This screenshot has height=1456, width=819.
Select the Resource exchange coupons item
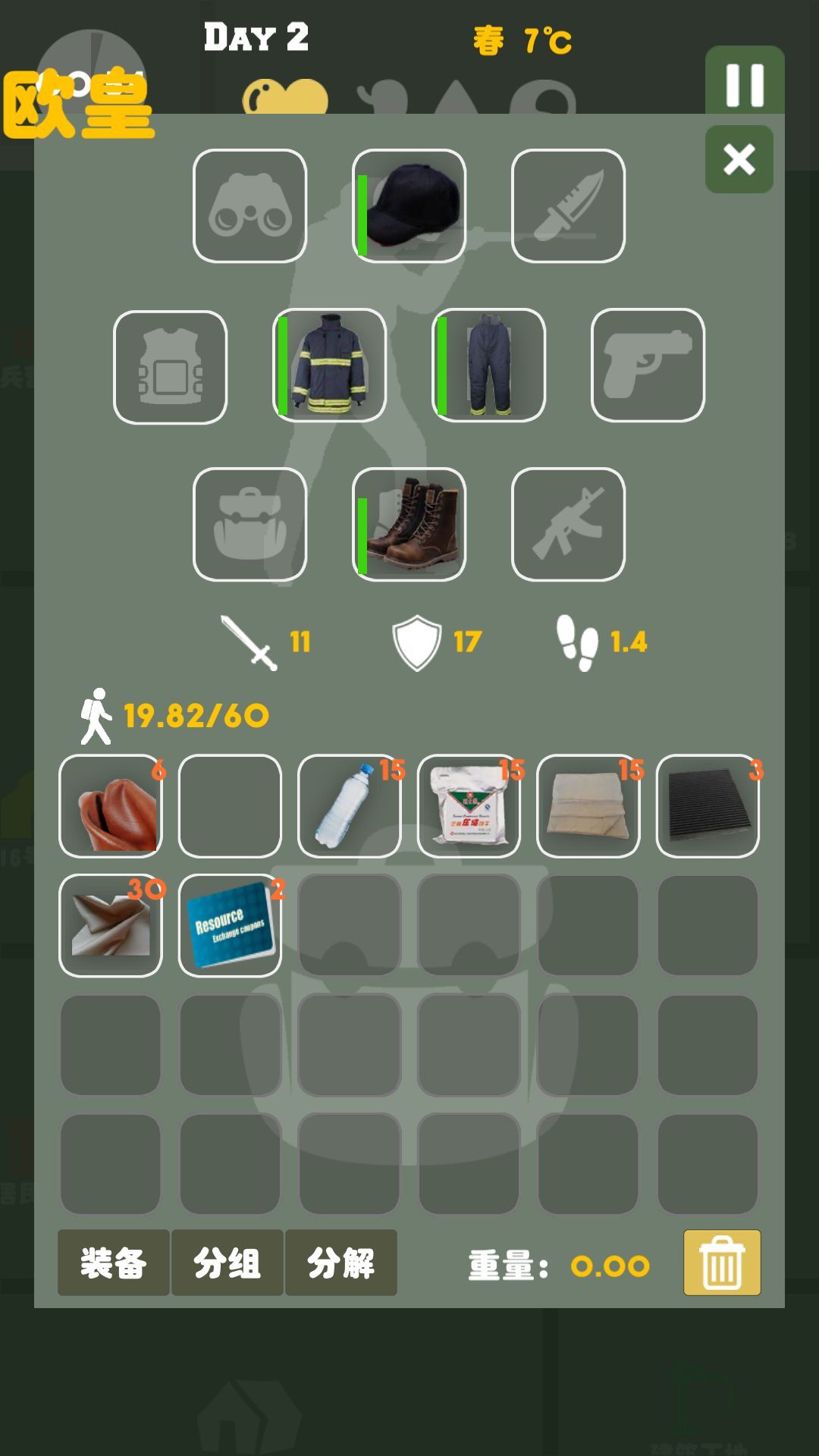click(x=230, y=925)
